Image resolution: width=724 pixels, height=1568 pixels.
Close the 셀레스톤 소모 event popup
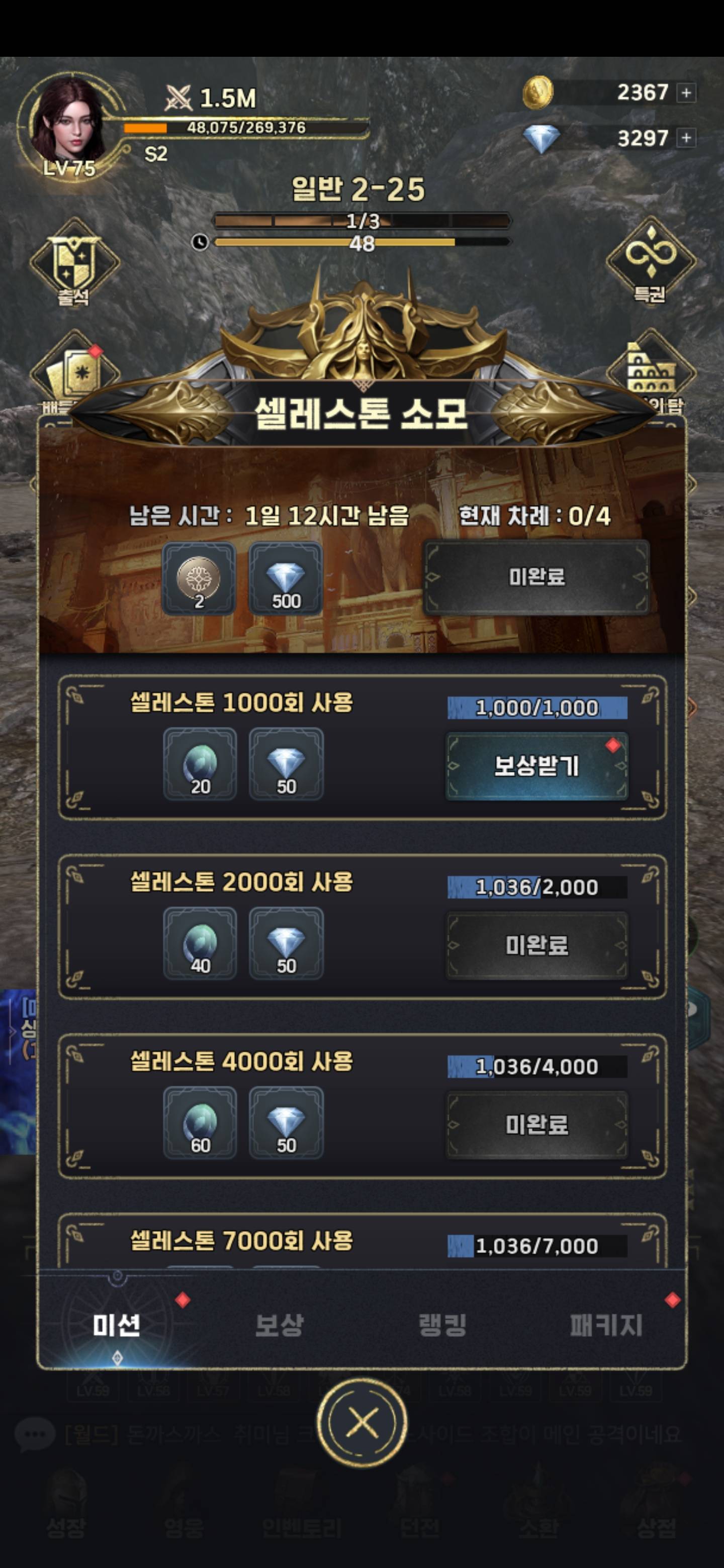[x=363, y=1423]
